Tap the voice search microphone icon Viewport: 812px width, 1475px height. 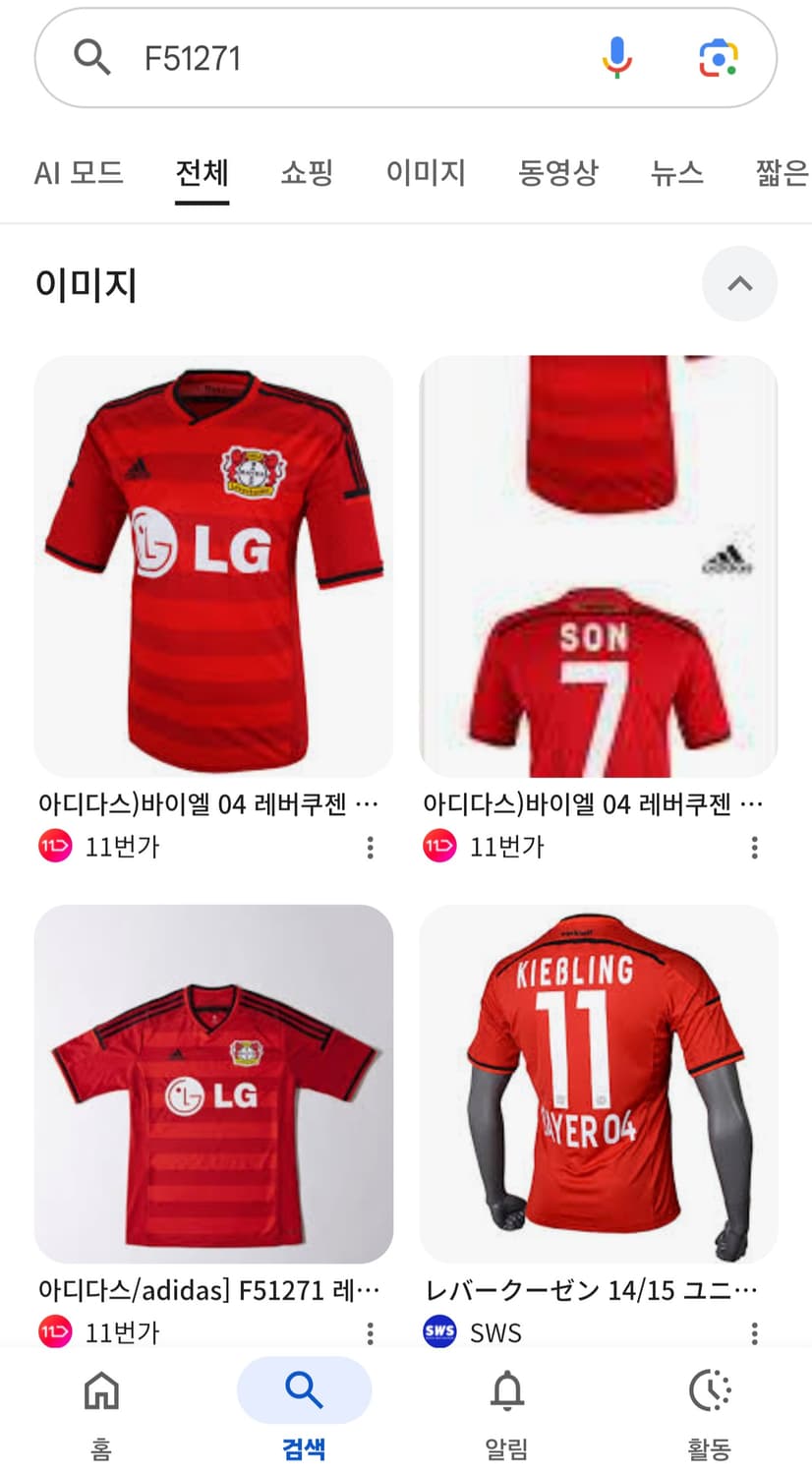tap(618, 56)
